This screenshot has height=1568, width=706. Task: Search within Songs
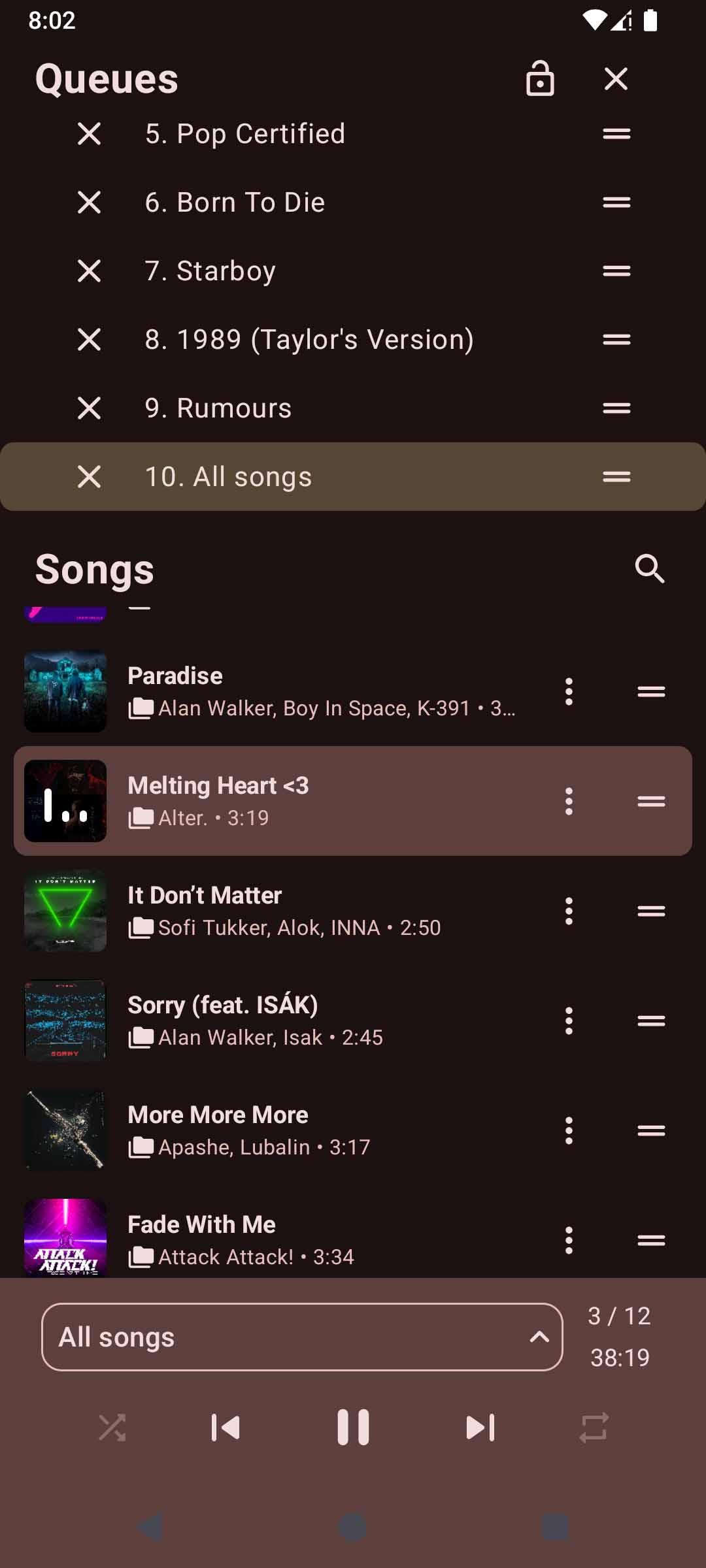pyautogui.click(x=649, y=569)
